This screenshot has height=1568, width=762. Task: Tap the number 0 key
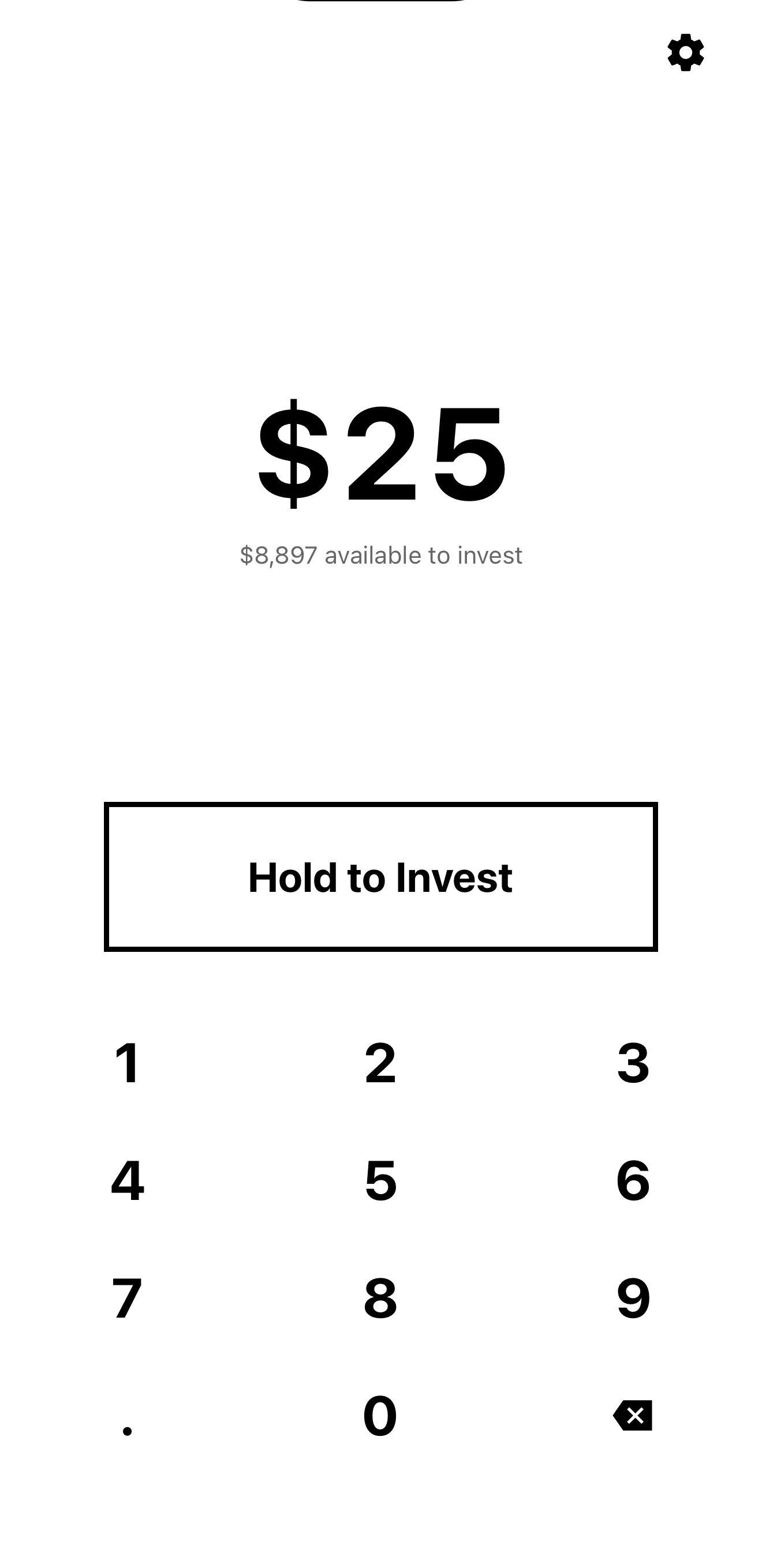point(379,1416)
